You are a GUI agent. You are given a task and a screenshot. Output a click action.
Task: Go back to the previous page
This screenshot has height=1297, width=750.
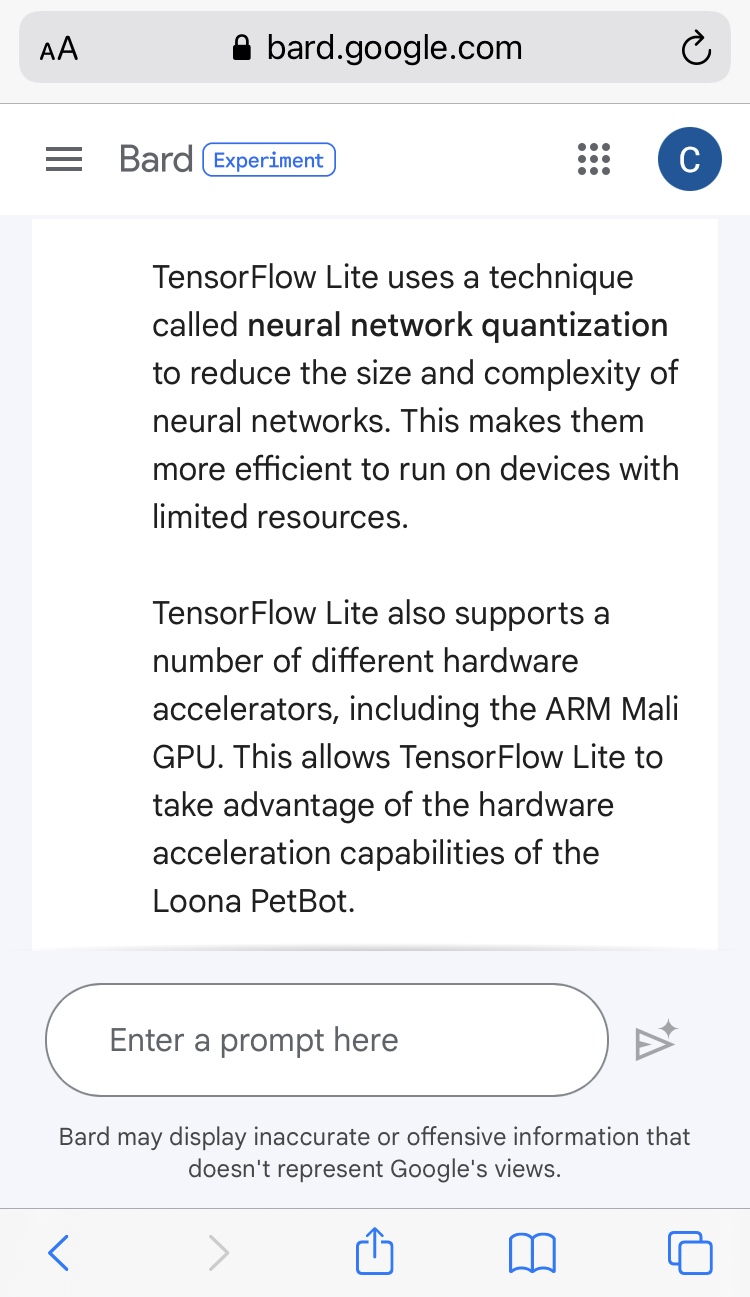coord(59,1252)
